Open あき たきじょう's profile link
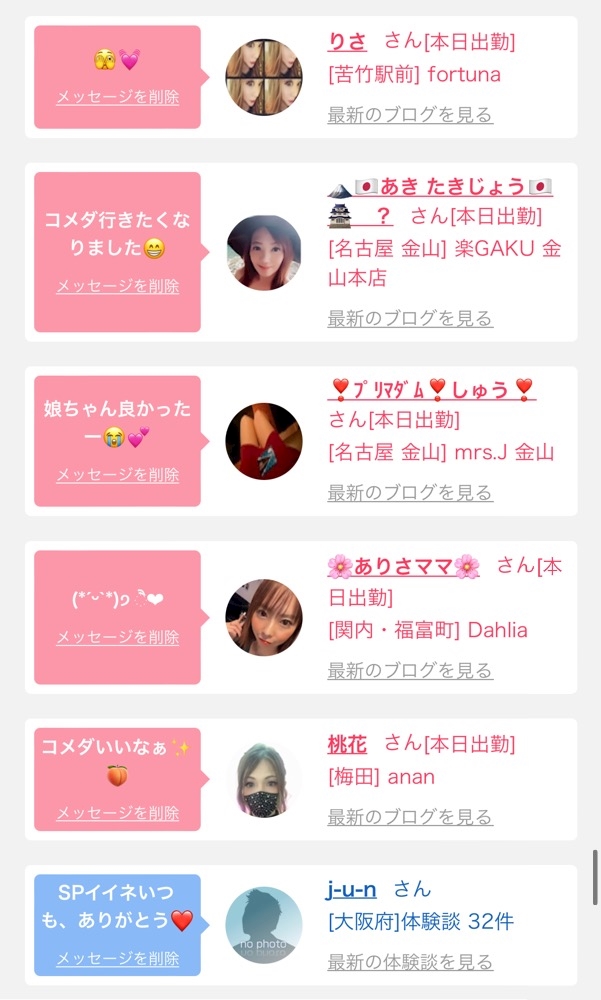 coord(440,188)
